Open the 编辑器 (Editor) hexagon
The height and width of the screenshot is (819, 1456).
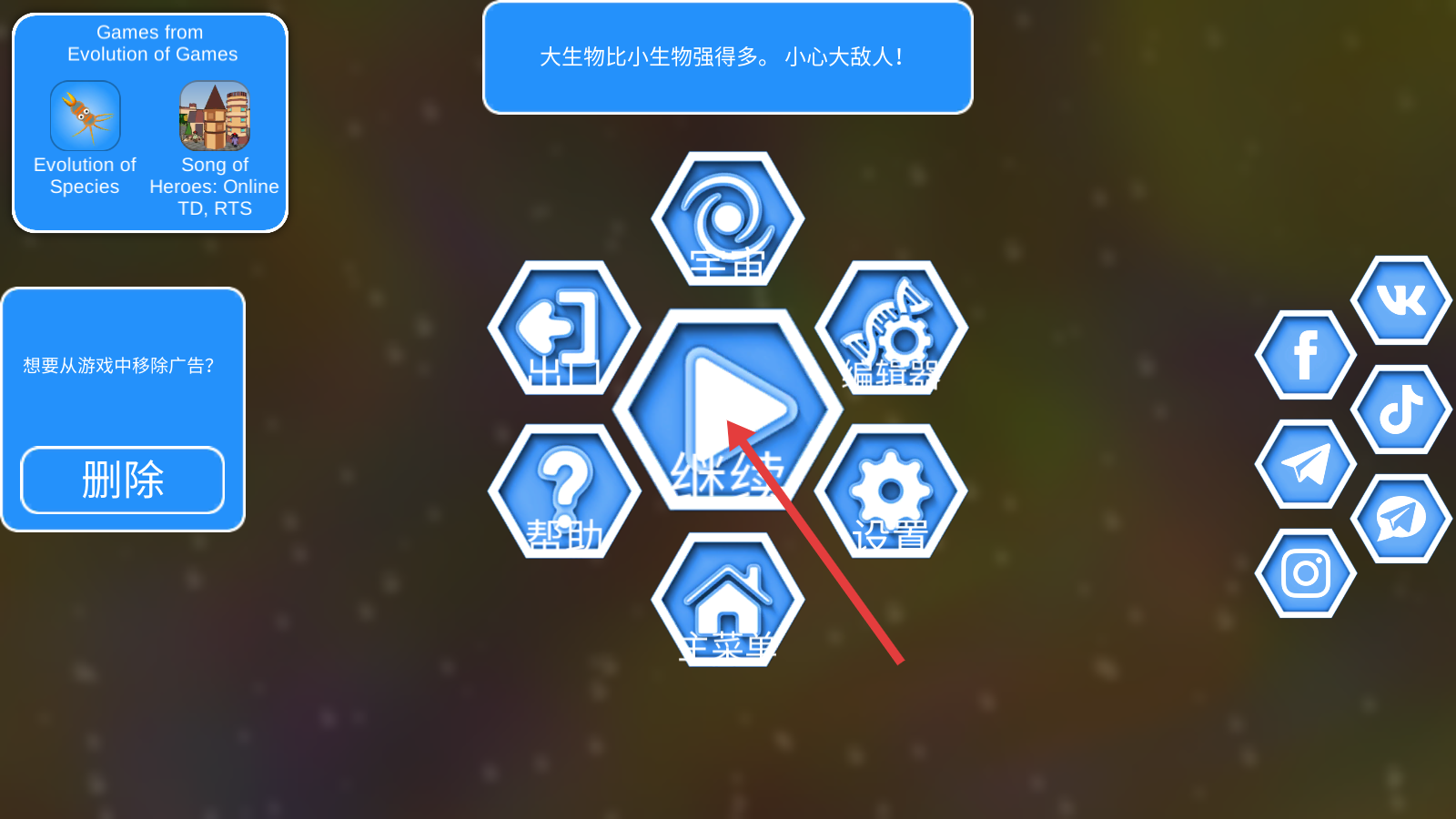[x=892, y=329]
